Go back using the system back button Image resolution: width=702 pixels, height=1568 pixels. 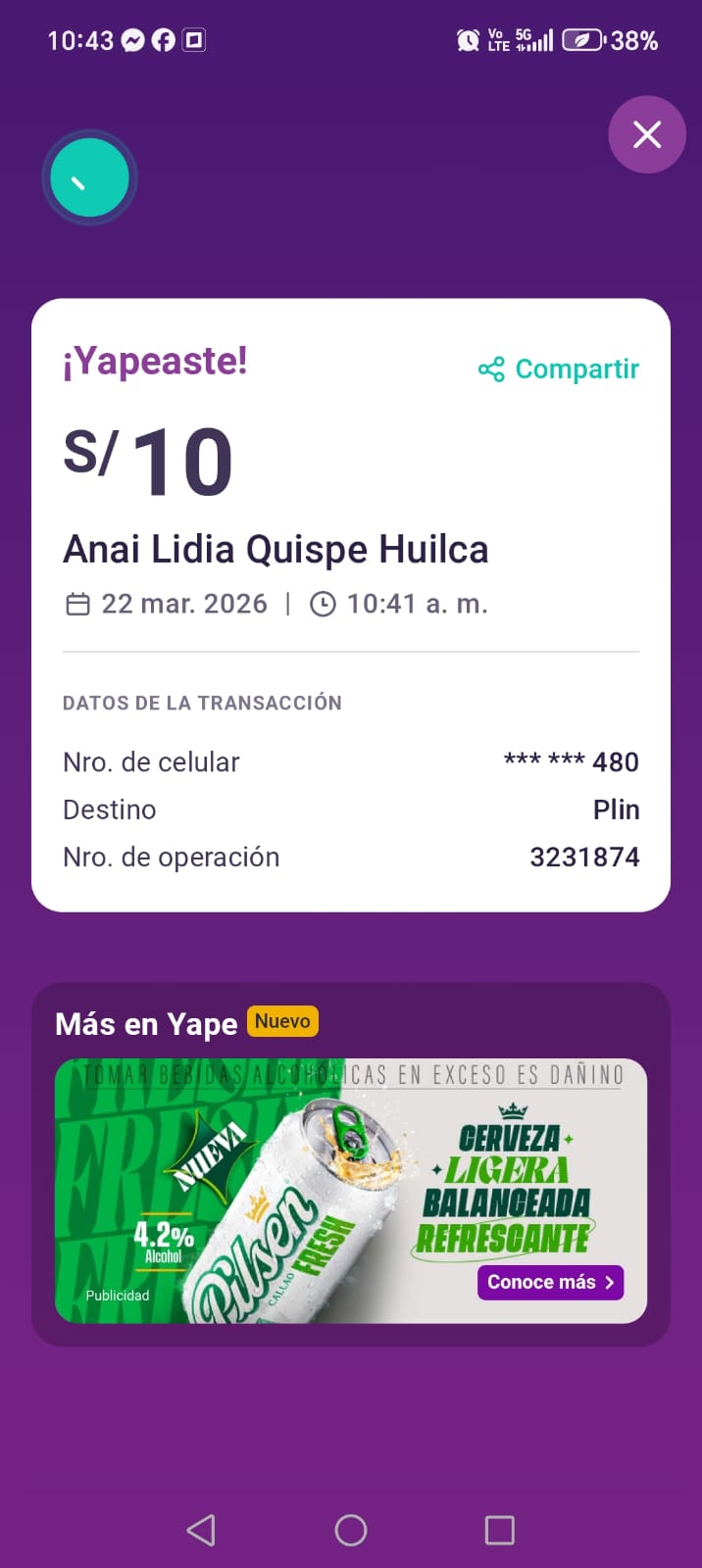tap(201, 1530)
